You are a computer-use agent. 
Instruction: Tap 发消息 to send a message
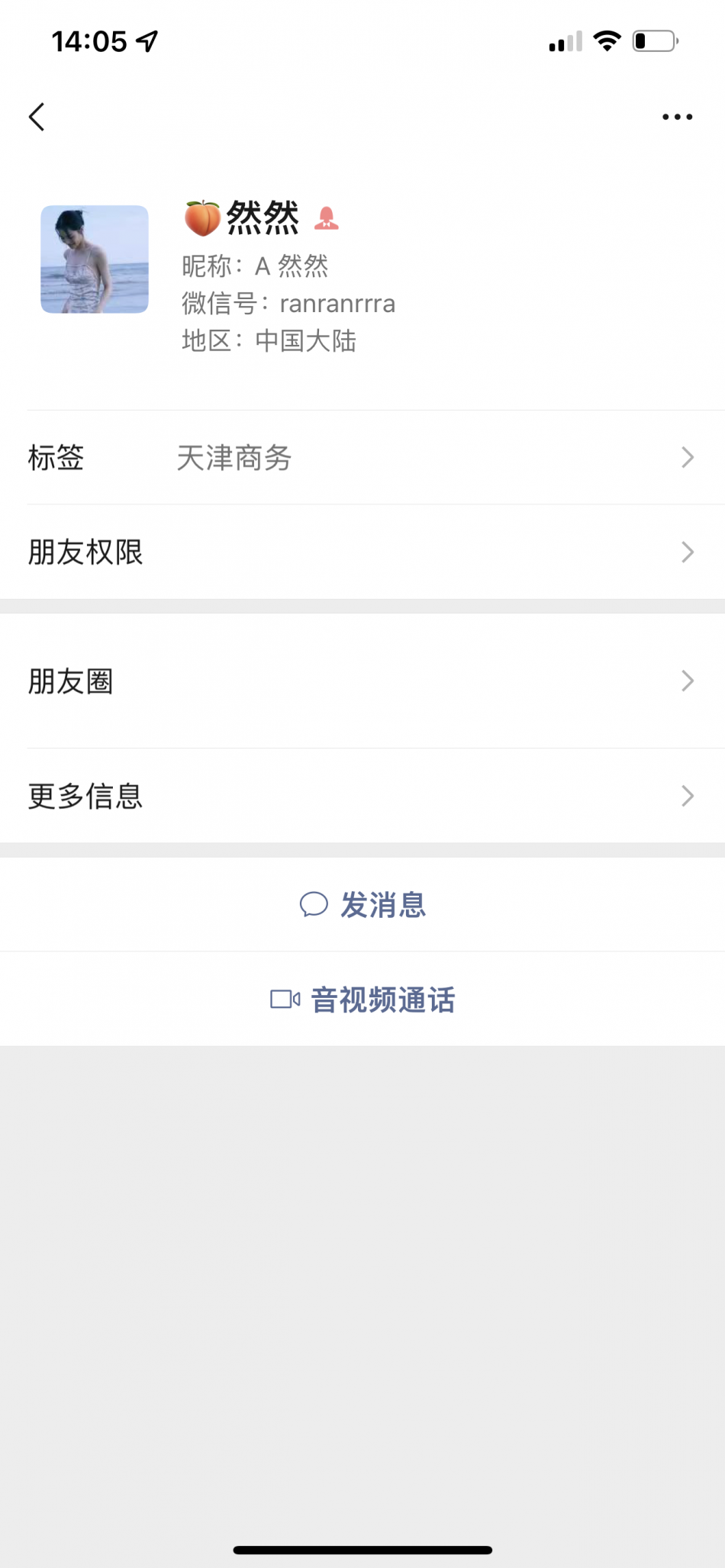pos(363,905)
